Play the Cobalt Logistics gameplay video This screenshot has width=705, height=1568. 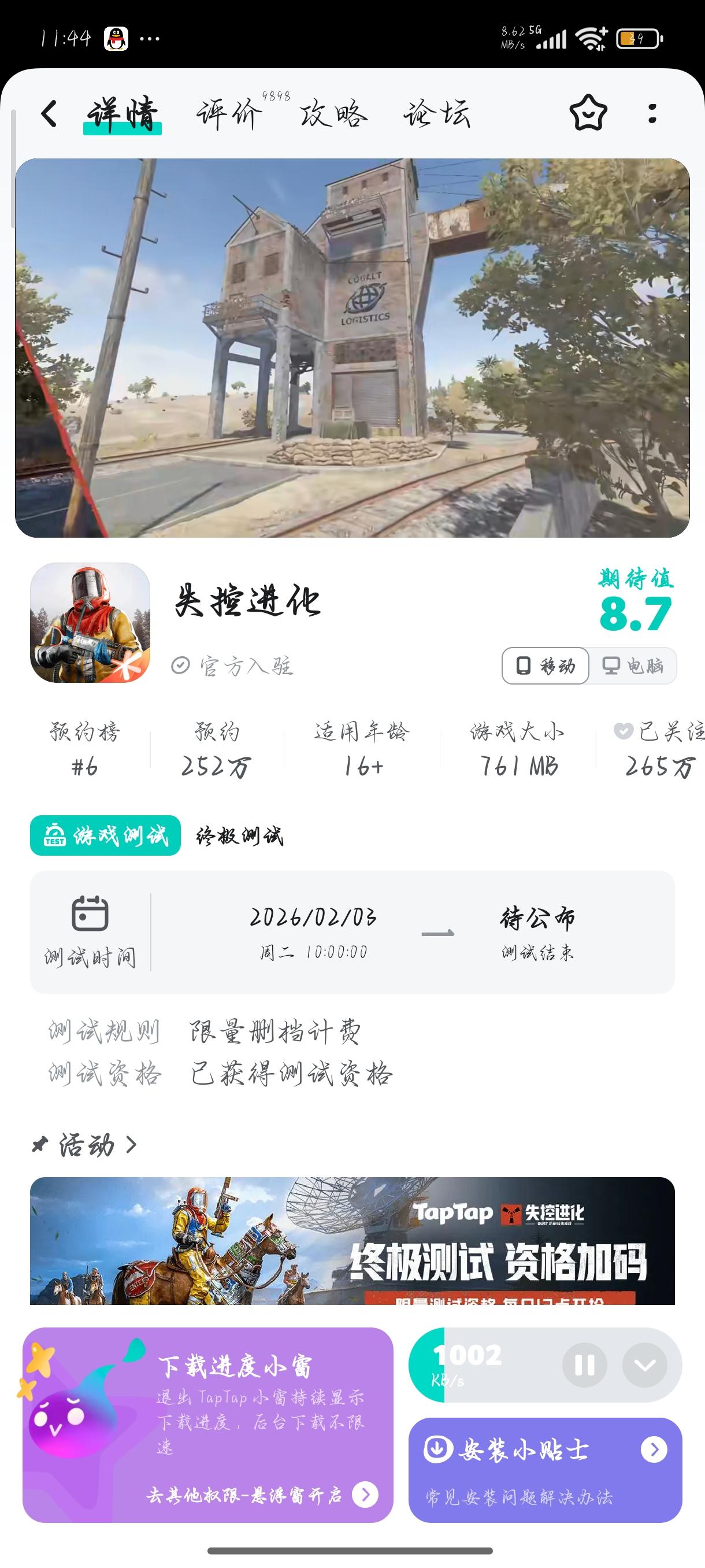352,347
